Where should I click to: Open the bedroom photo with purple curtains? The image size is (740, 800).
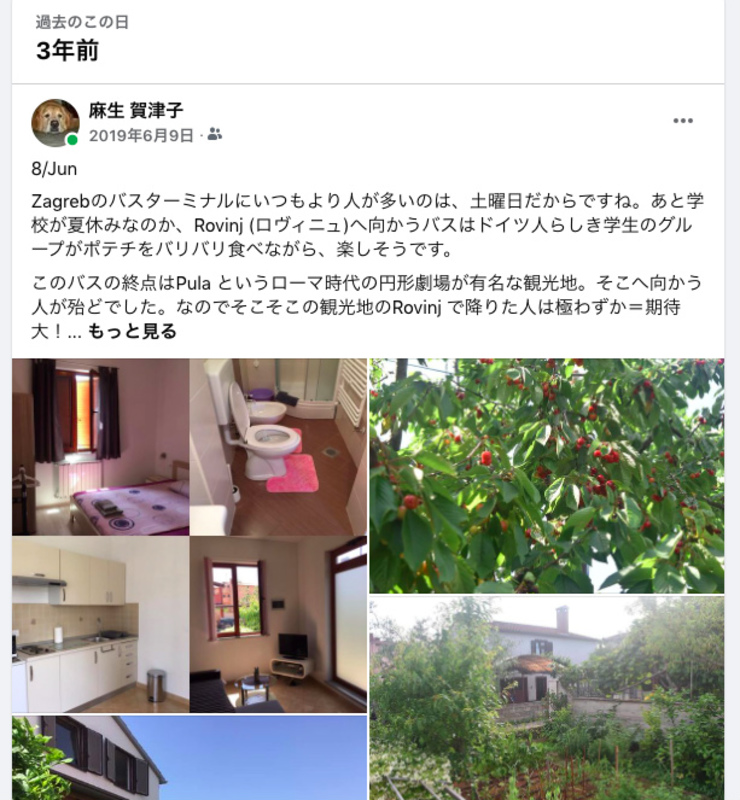click(x=100, y=447)
